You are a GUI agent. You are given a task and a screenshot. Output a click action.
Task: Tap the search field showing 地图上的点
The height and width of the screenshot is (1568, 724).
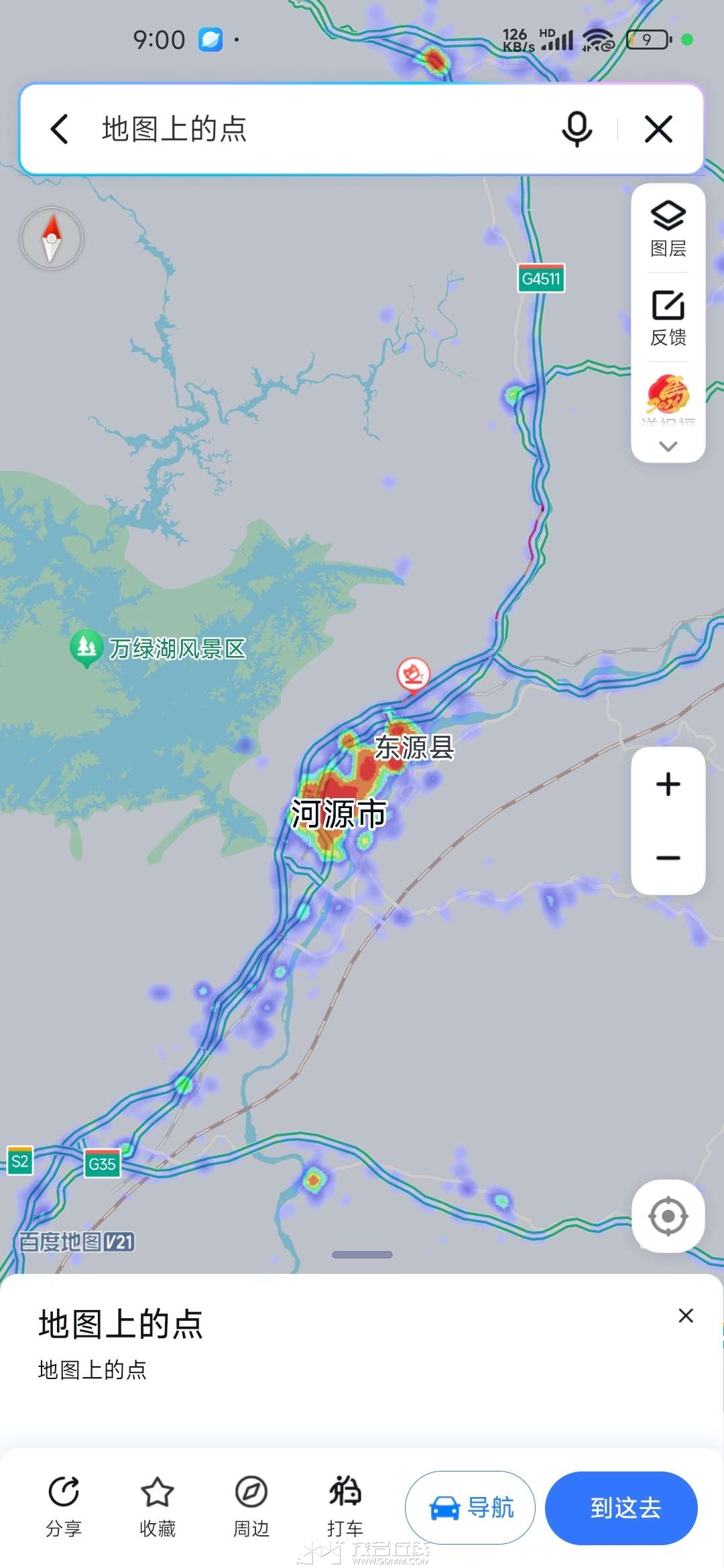(x=322, y=129)
